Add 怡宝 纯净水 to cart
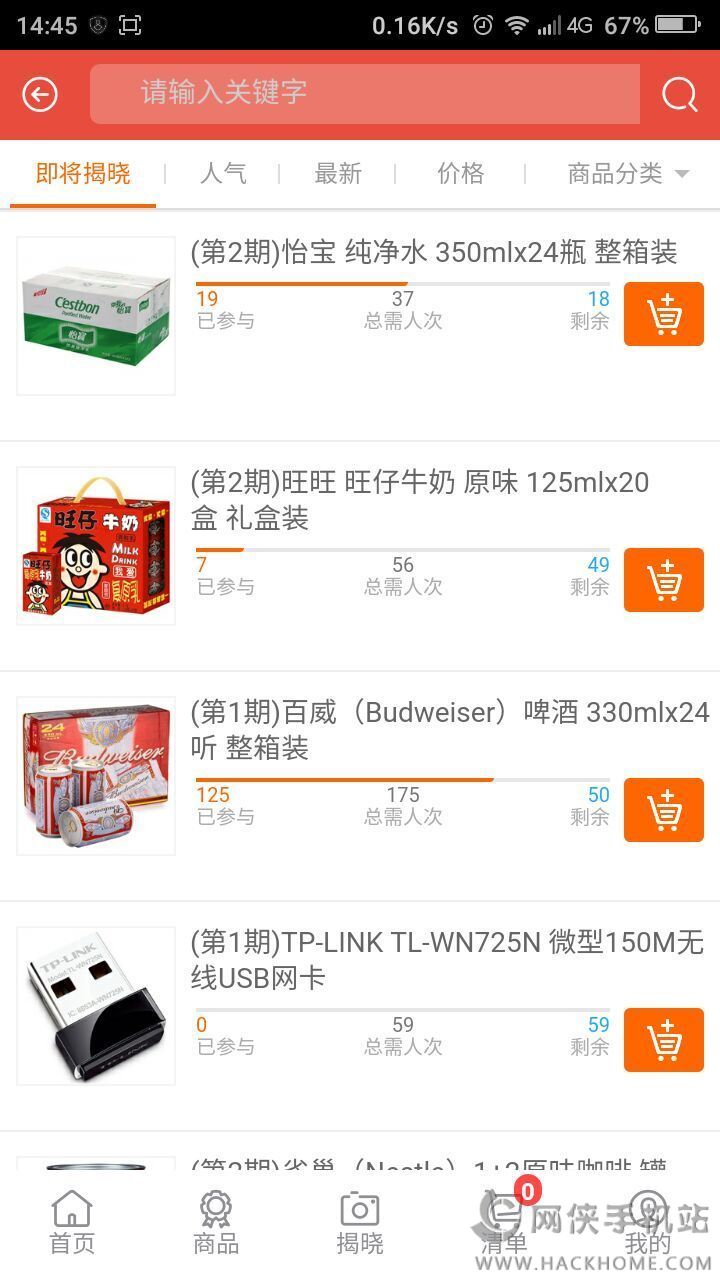The width and height of the screenshot is (720, 1280). pyautogui.click(x=664, y=315)
